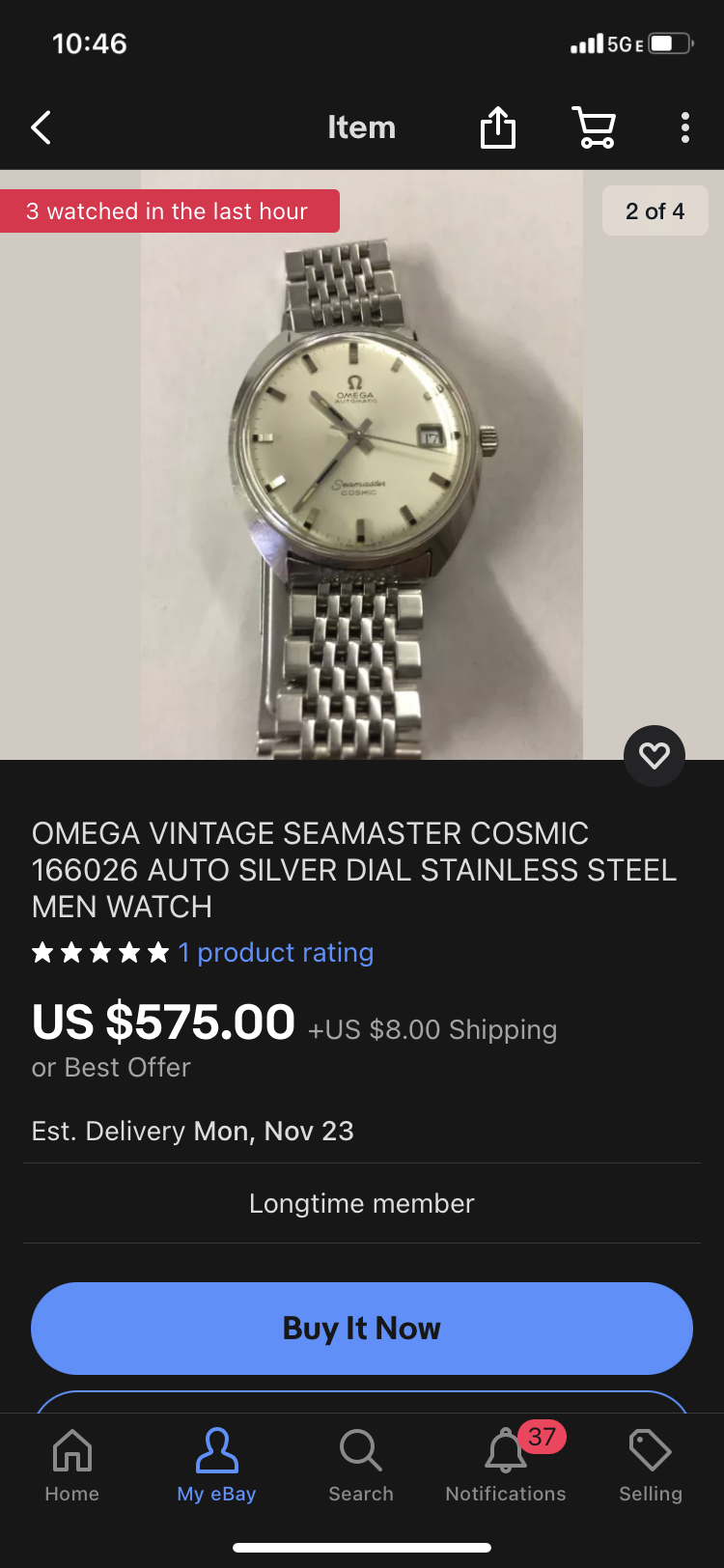Share this watch listing

[x=498, y=127]
